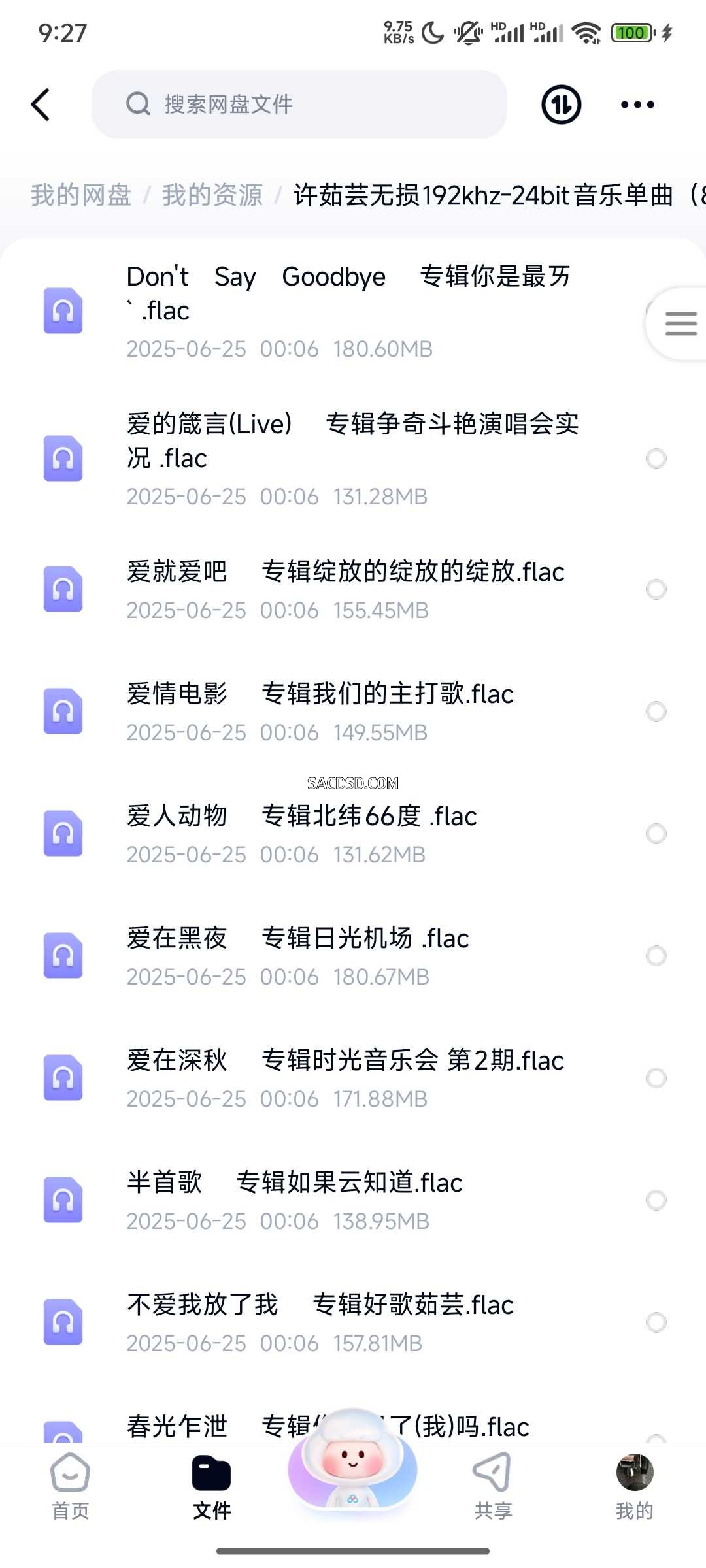Tap the 搜索网盘文件 search box
This screenshot has height=1568, width=706.
coord(299,105)
